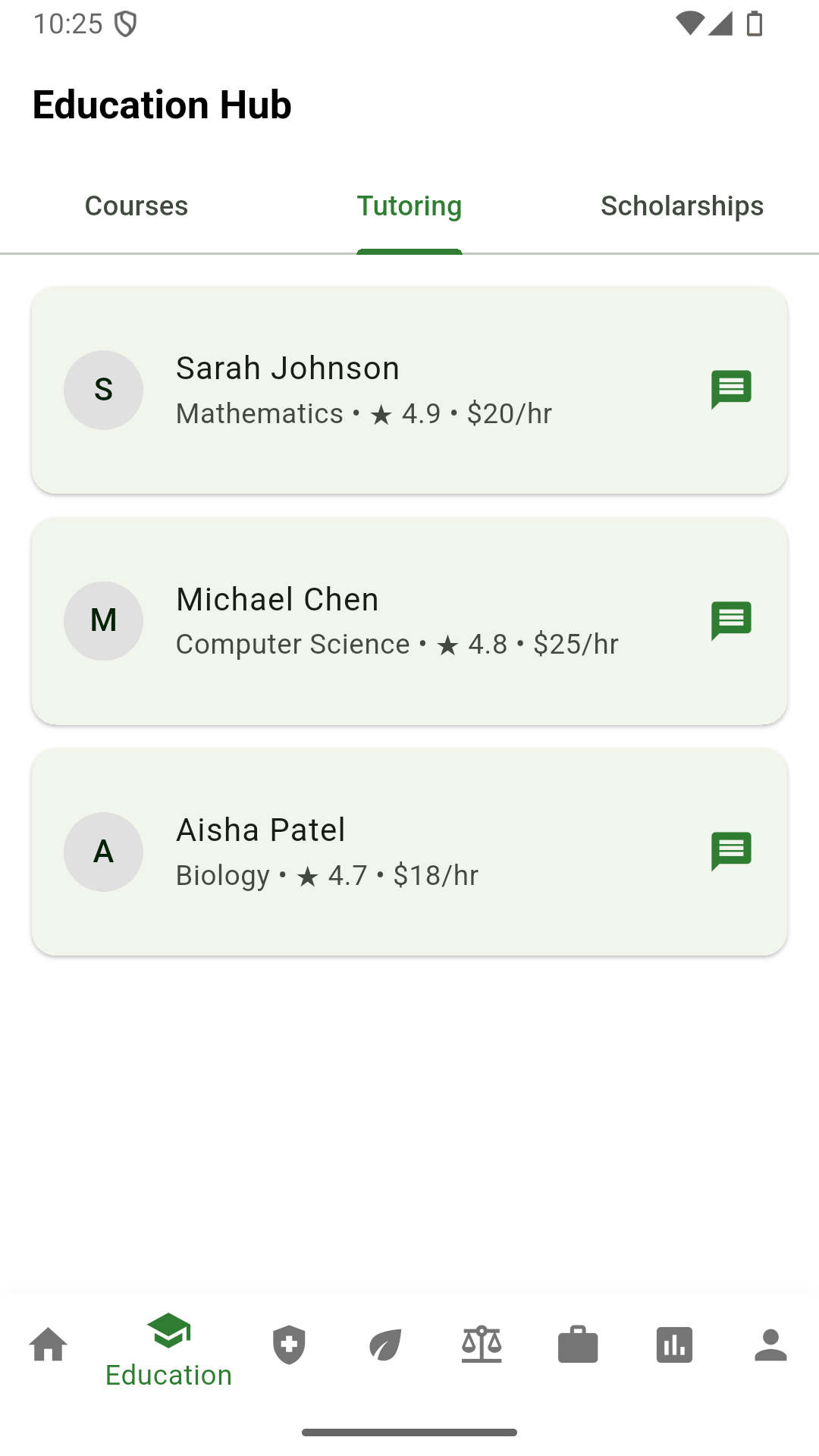Select the Education bottom nav item
Viewport: 819px width, 1456px height.
(168, 1350)
